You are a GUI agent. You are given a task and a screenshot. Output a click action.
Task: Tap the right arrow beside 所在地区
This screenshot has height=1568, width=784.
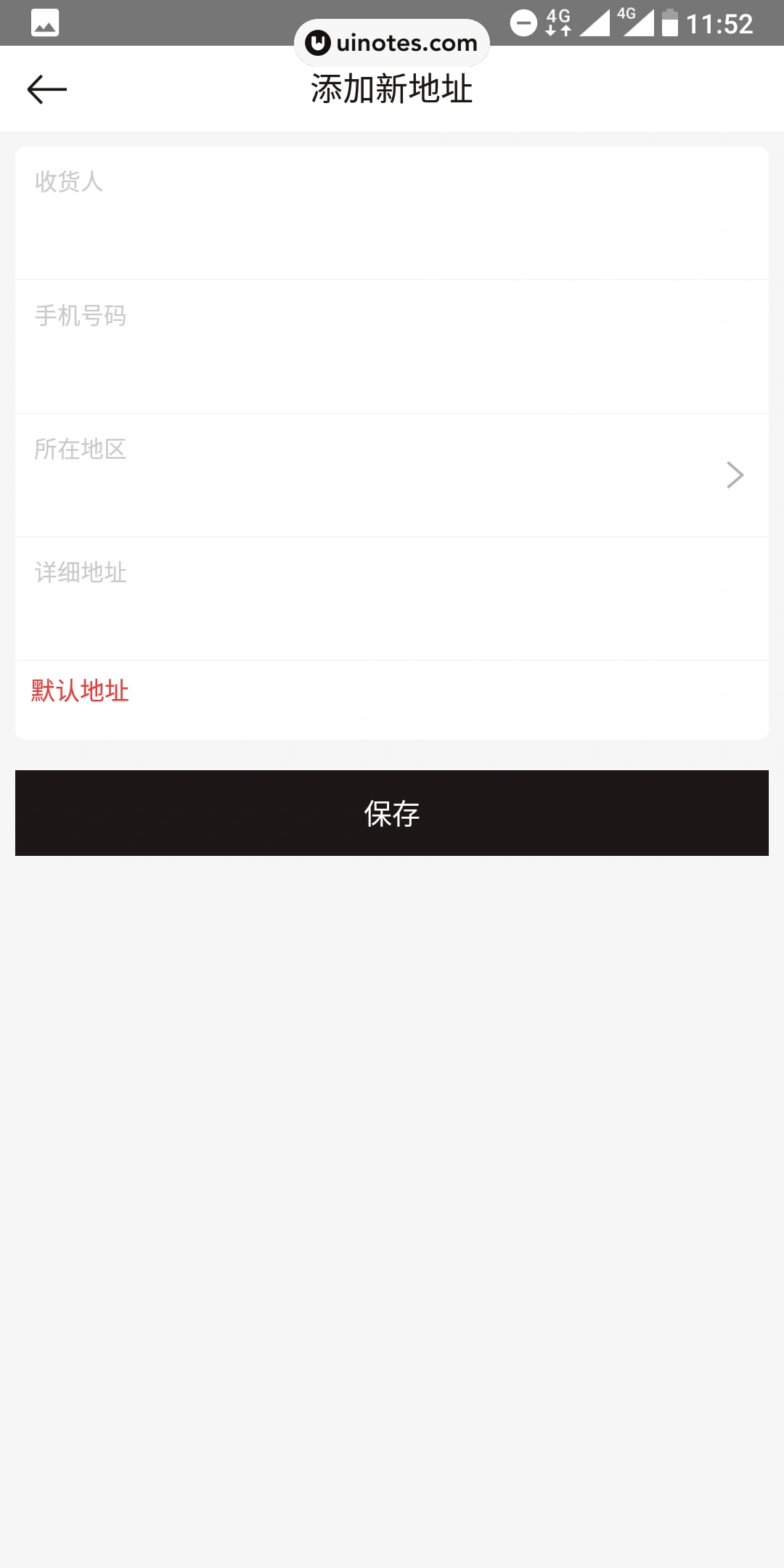click(x=735, y=475)
